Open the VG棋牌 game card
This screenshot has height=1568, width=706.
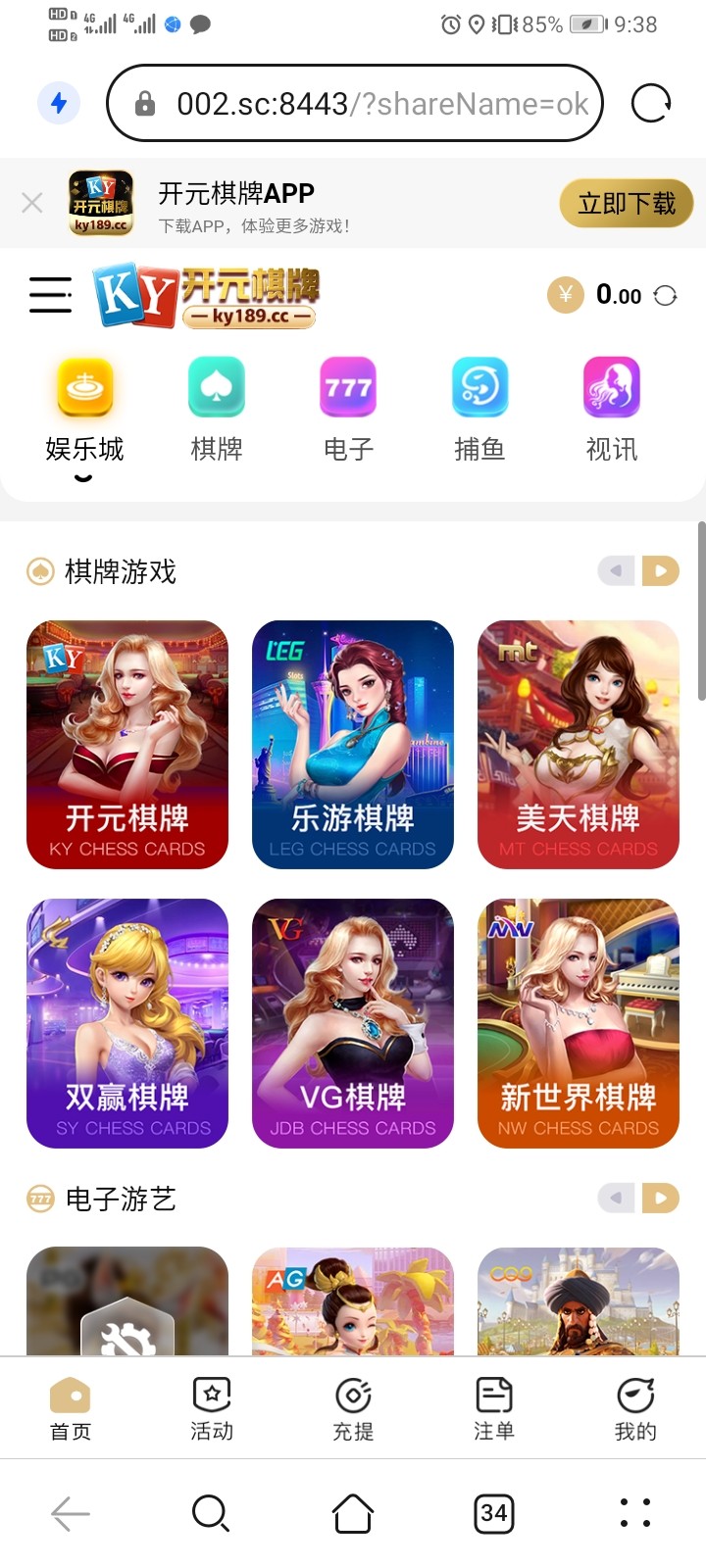pos(353,1023)
